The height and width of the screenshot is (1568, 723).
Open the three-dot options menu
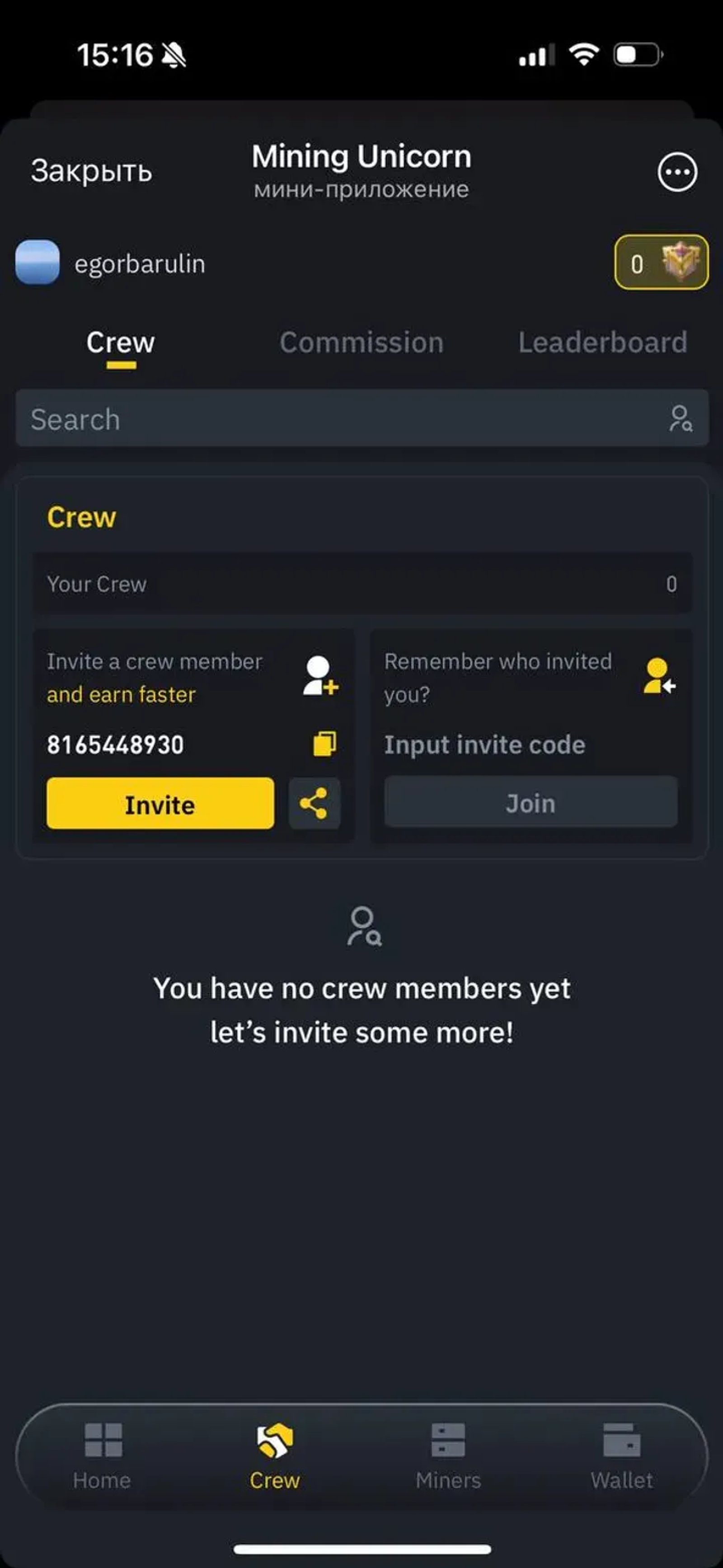click(677, 172)
